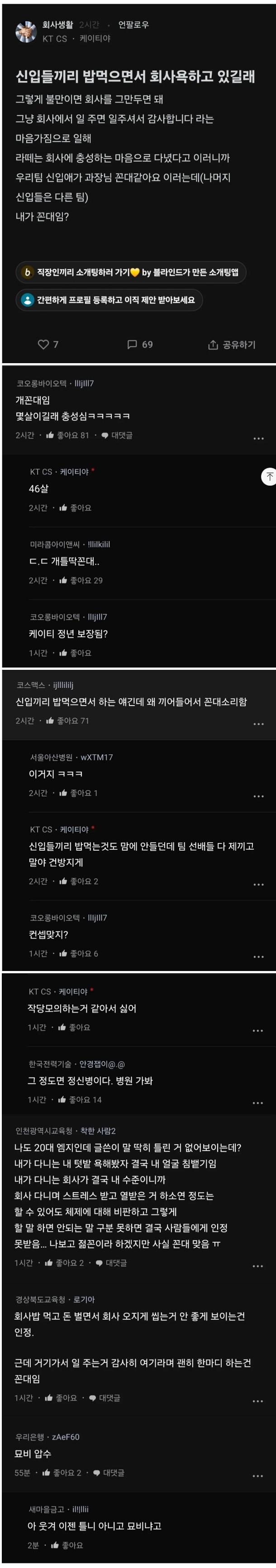Open the overflow menu on the 개꼰대임 comment
The width and height of the screenshot is (276, 1568).
tap(258, 438)
